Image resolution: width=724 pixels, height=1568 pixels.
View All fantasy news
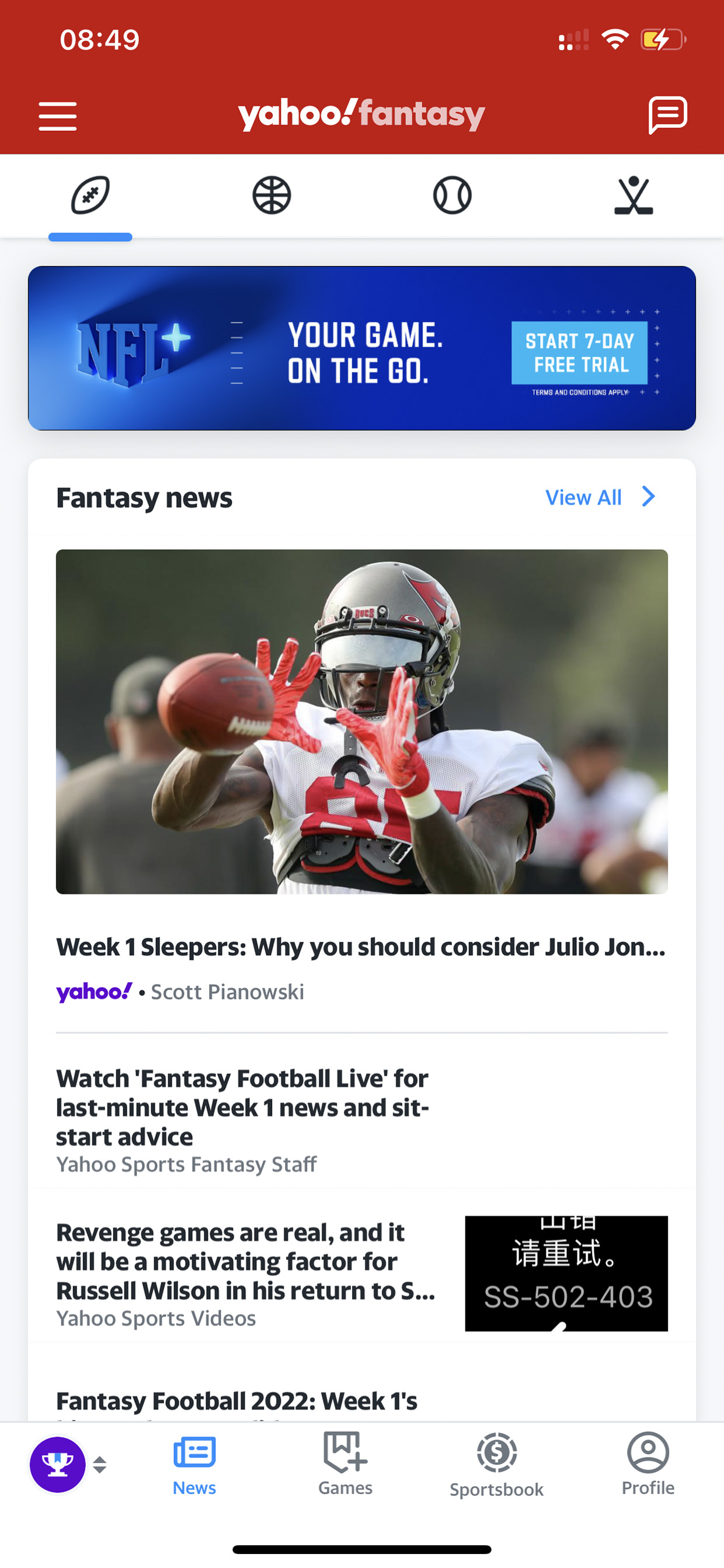600,497
